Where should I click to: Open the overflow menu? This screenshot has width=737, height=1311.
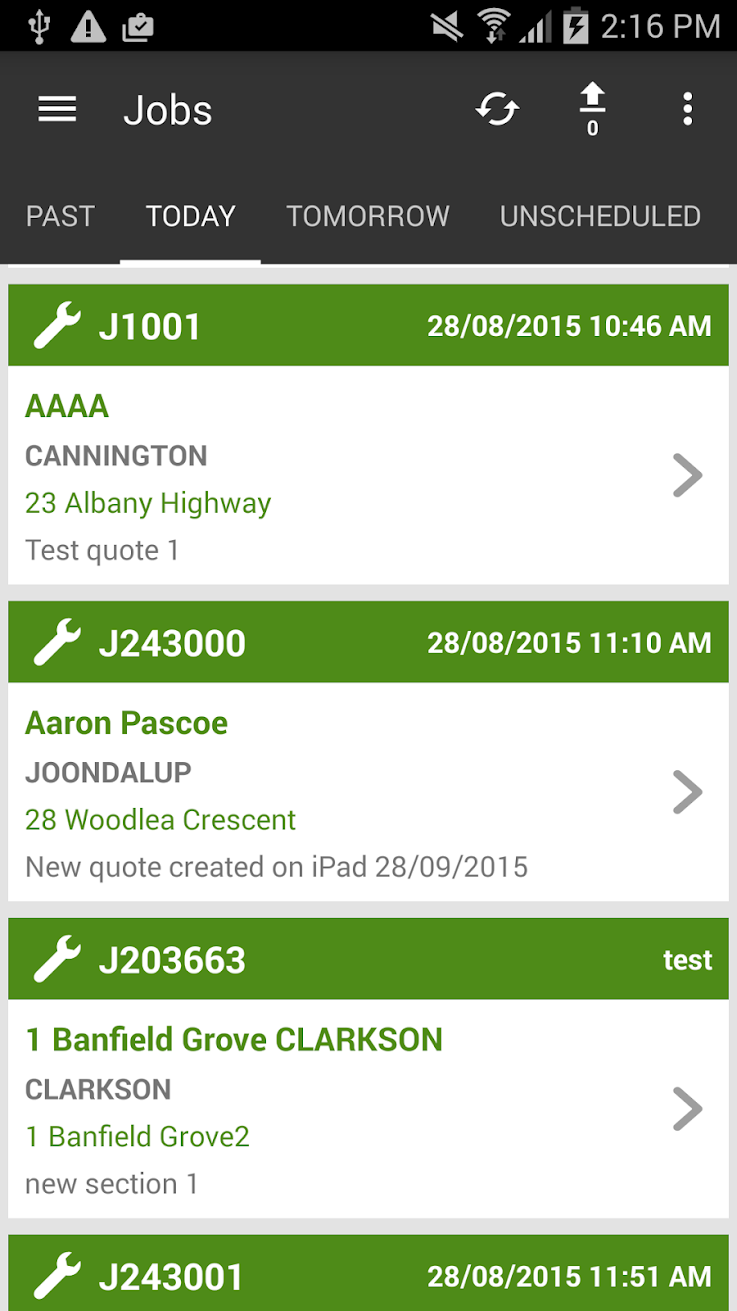[x=687, y=109]
